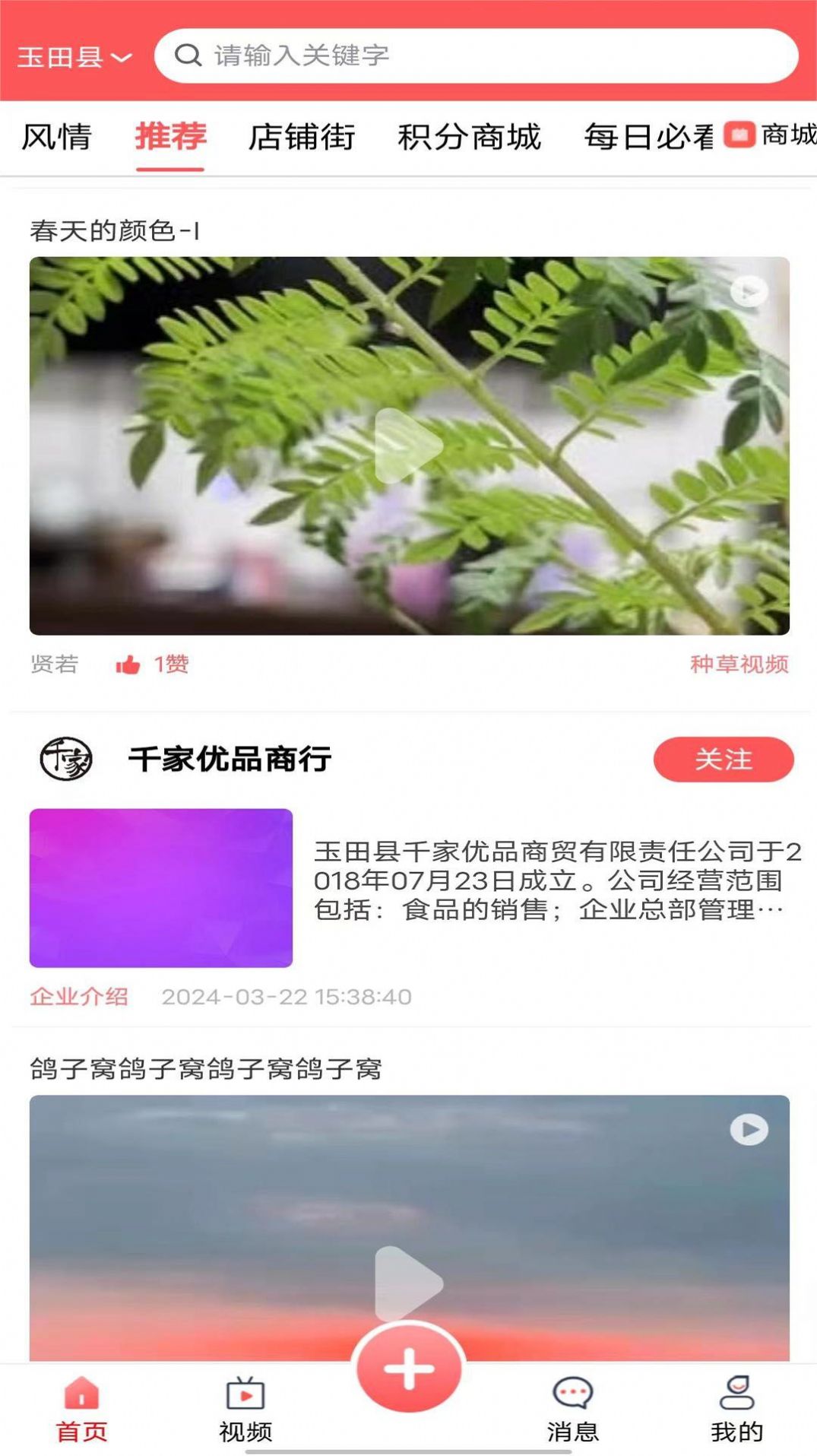Image resolution: width=817 pixels, height=1456 pixels.
Task: Create a new post with the plus button
Action: tap(409, 1369)
